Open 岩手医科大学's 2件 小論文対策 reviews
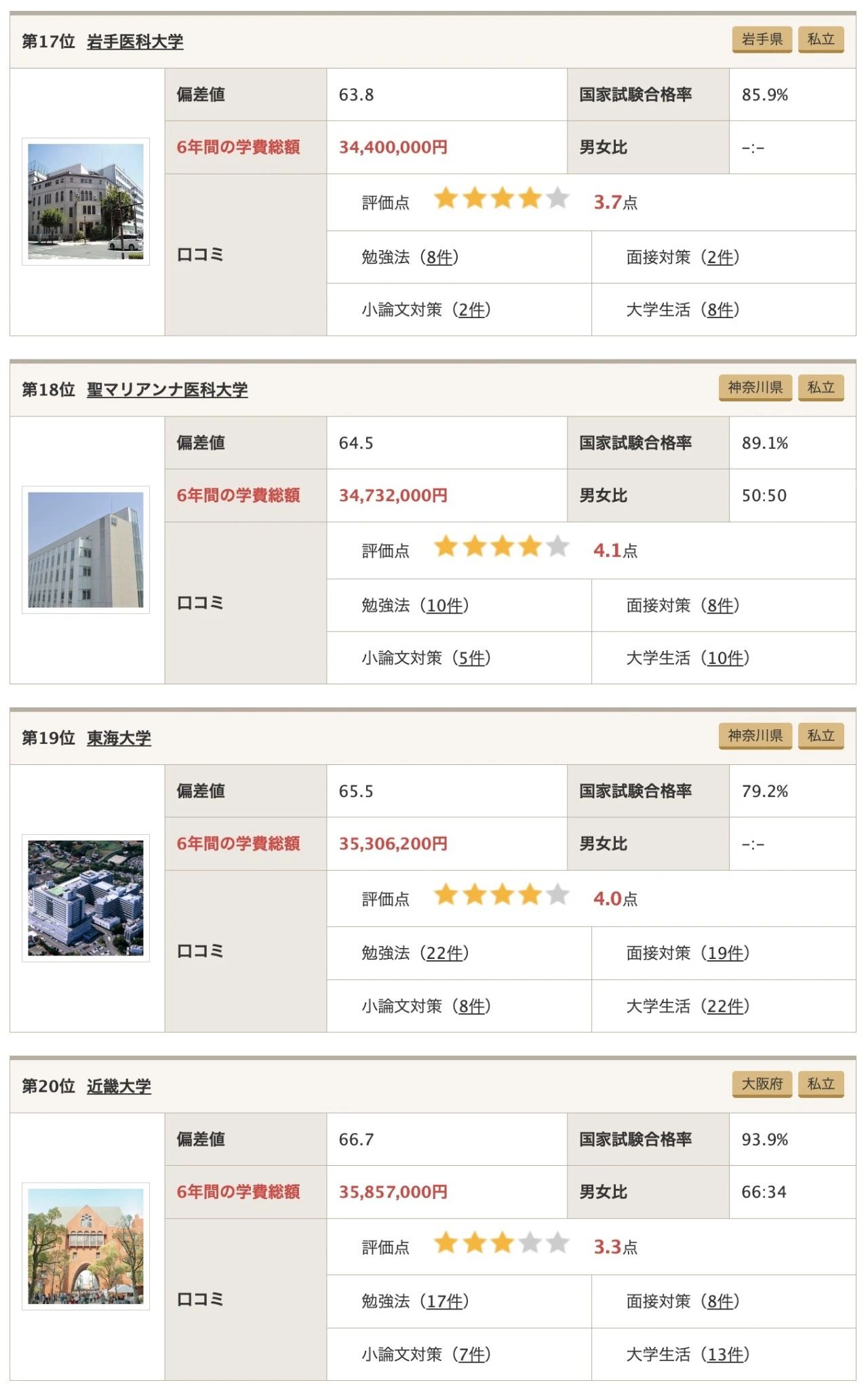This screenshot has width=868, height=1393. click(x=472, y=310)
